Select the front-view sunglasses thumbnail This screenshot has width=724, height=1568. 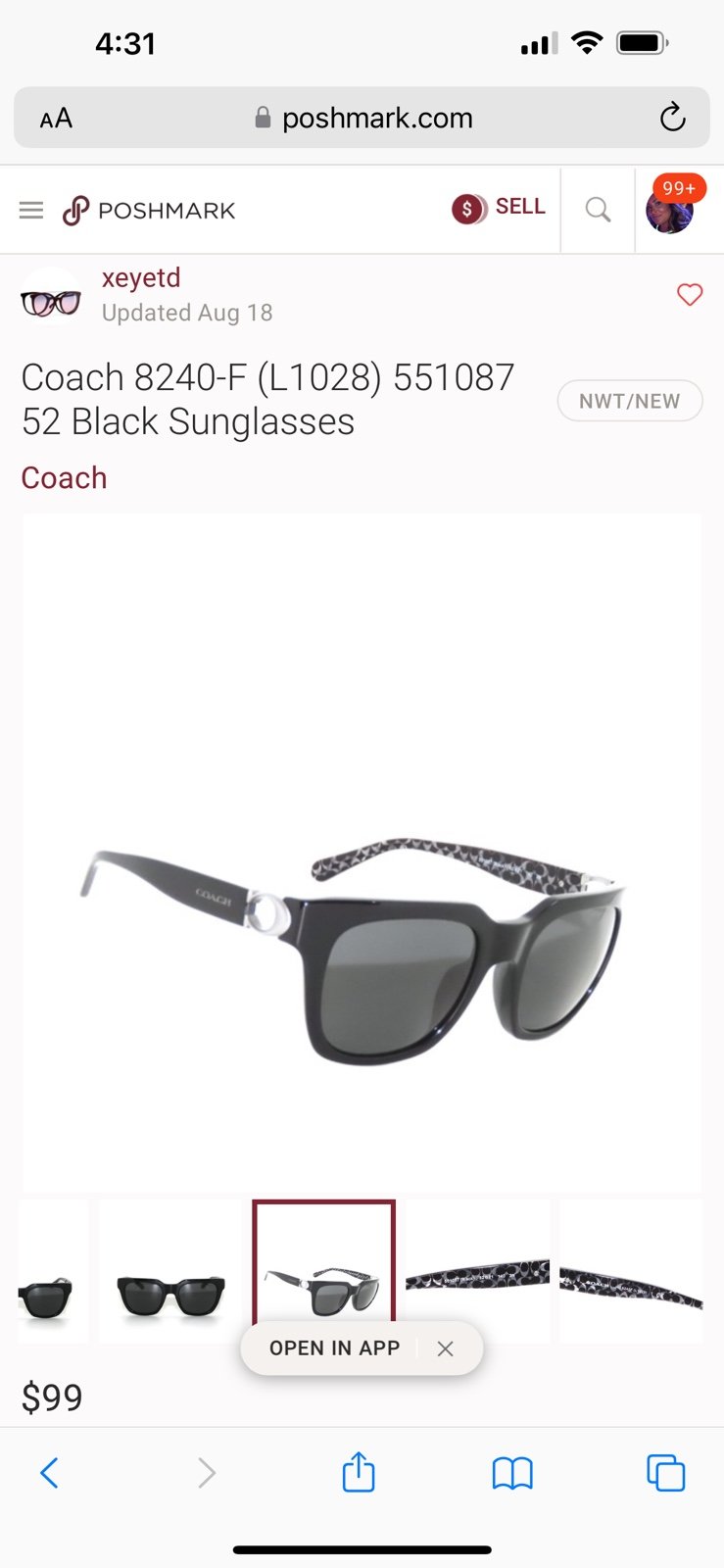[x=170, y=1271]
